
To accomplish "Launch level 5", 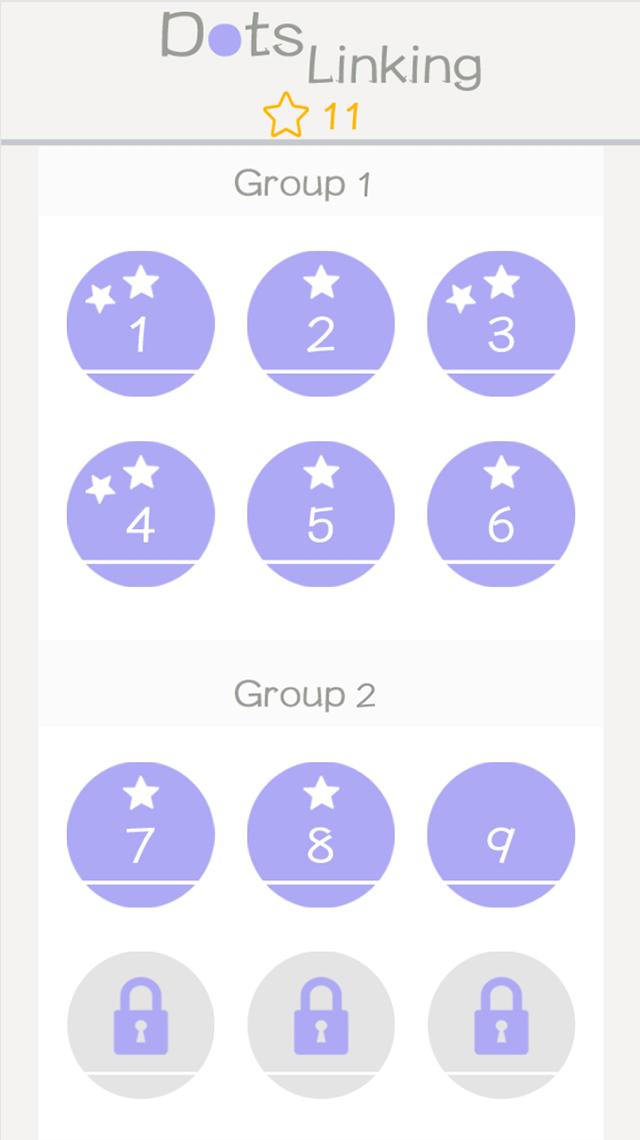I will [x=321, y=514].
